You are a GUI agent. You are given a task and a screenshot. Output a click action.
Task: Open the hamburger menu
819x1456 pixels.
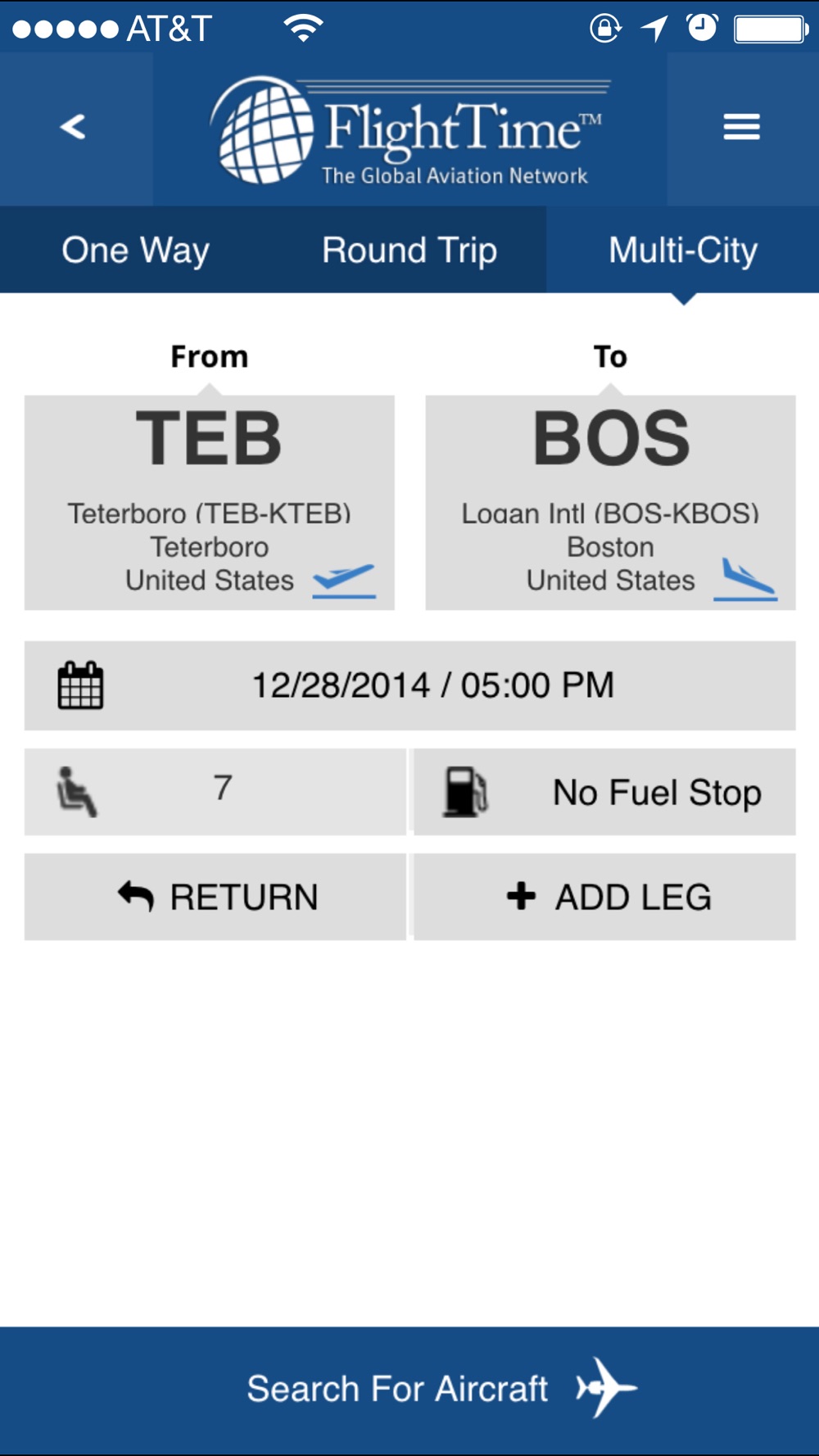(741, 128)
